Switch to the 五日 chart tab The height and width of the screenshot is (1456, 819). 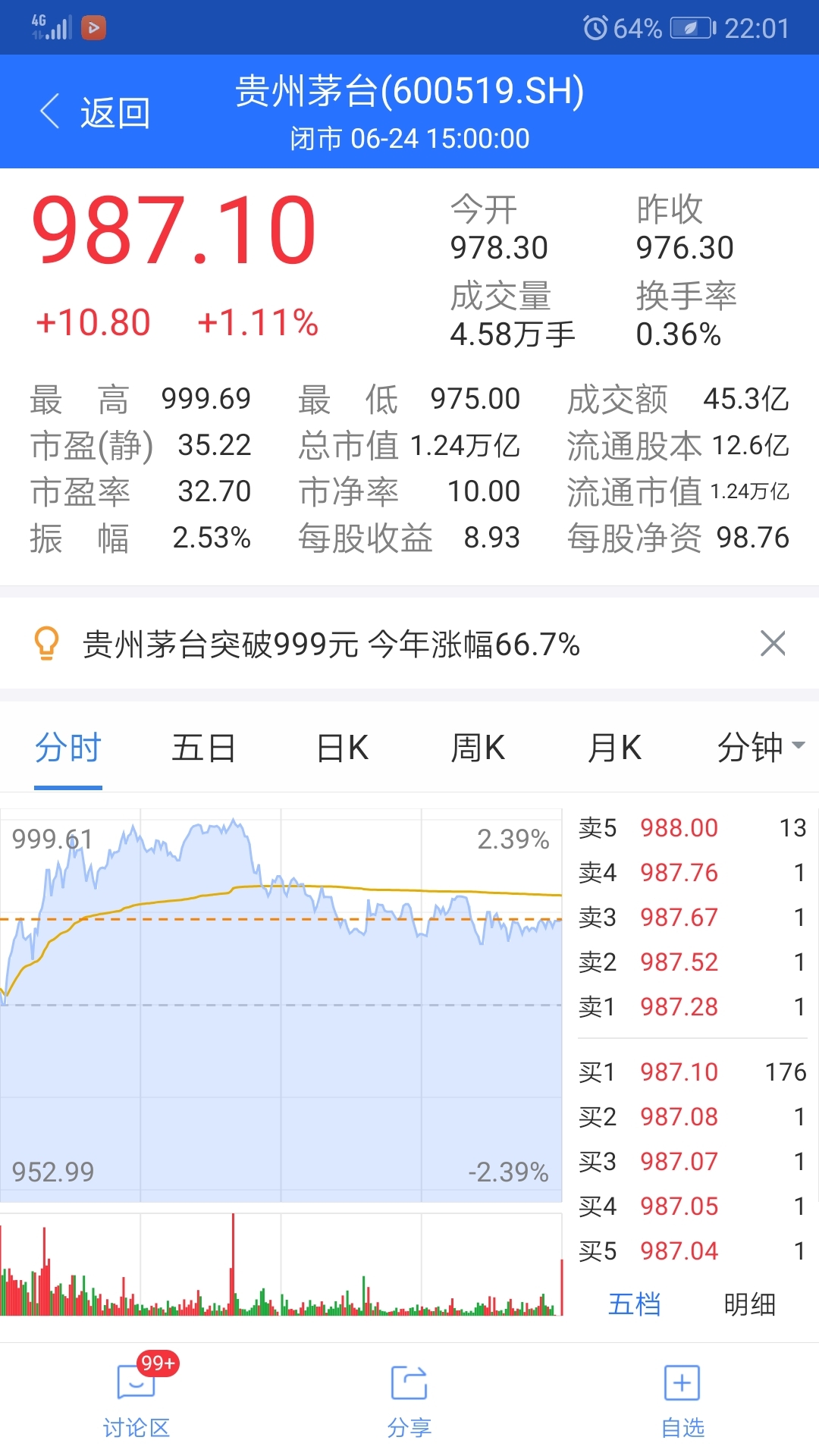click(x=203, y=748)
